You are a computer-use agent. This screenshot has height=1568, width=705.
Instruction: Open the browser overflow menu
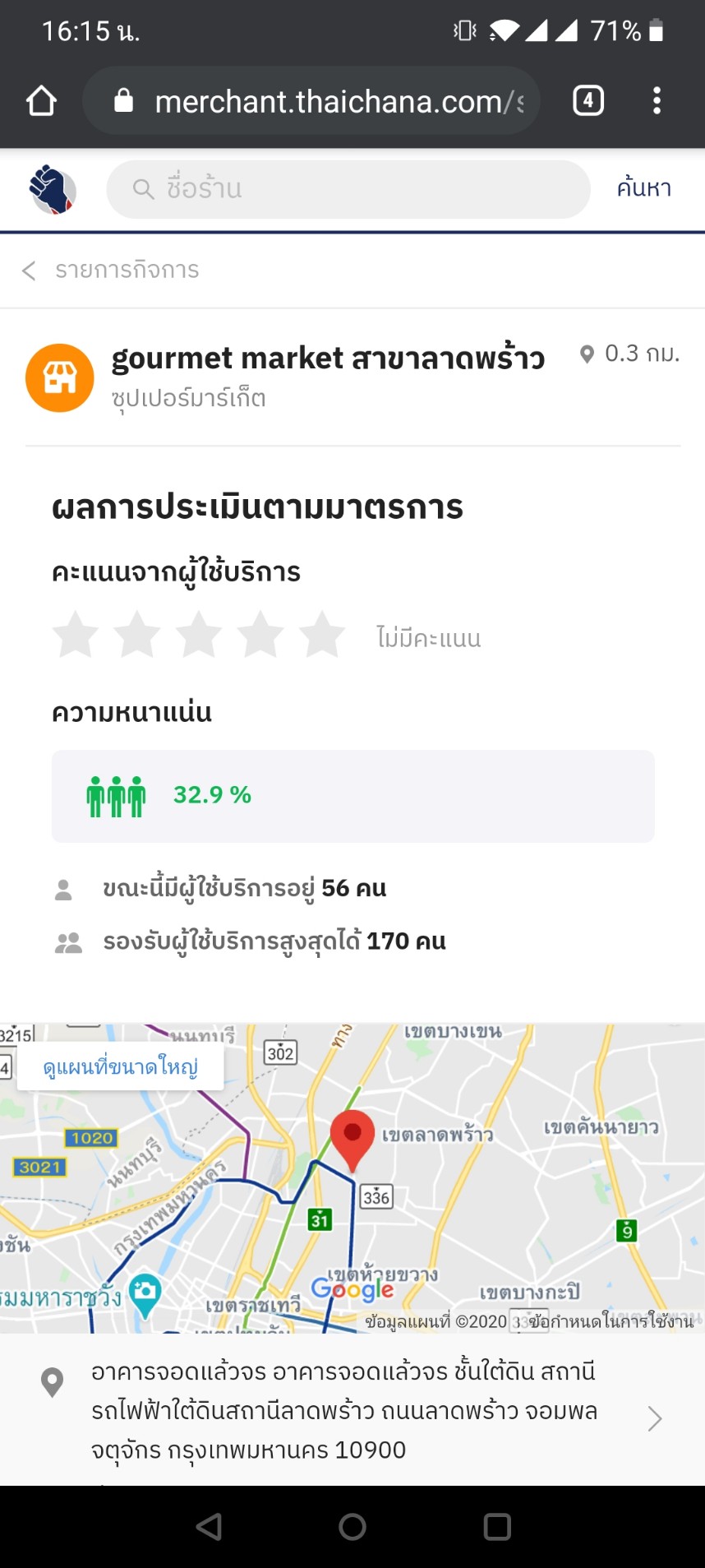pos(657,101)
